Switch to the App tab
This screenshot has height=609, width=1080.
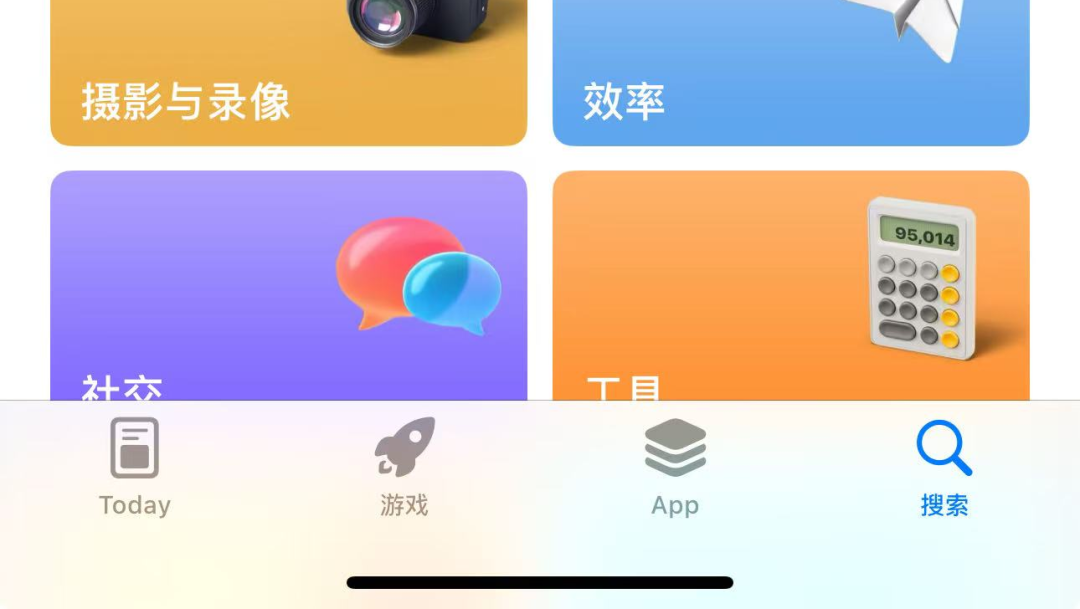tap(675, 467)
